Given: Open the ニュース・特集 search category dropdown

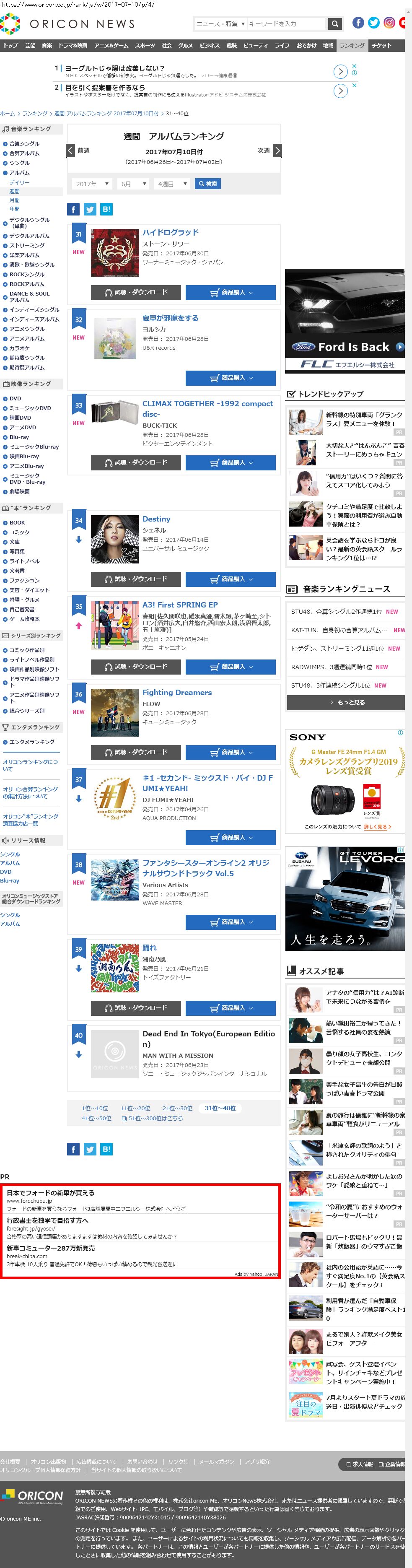Looking at the screenshot, I should (x=220, y=24).
